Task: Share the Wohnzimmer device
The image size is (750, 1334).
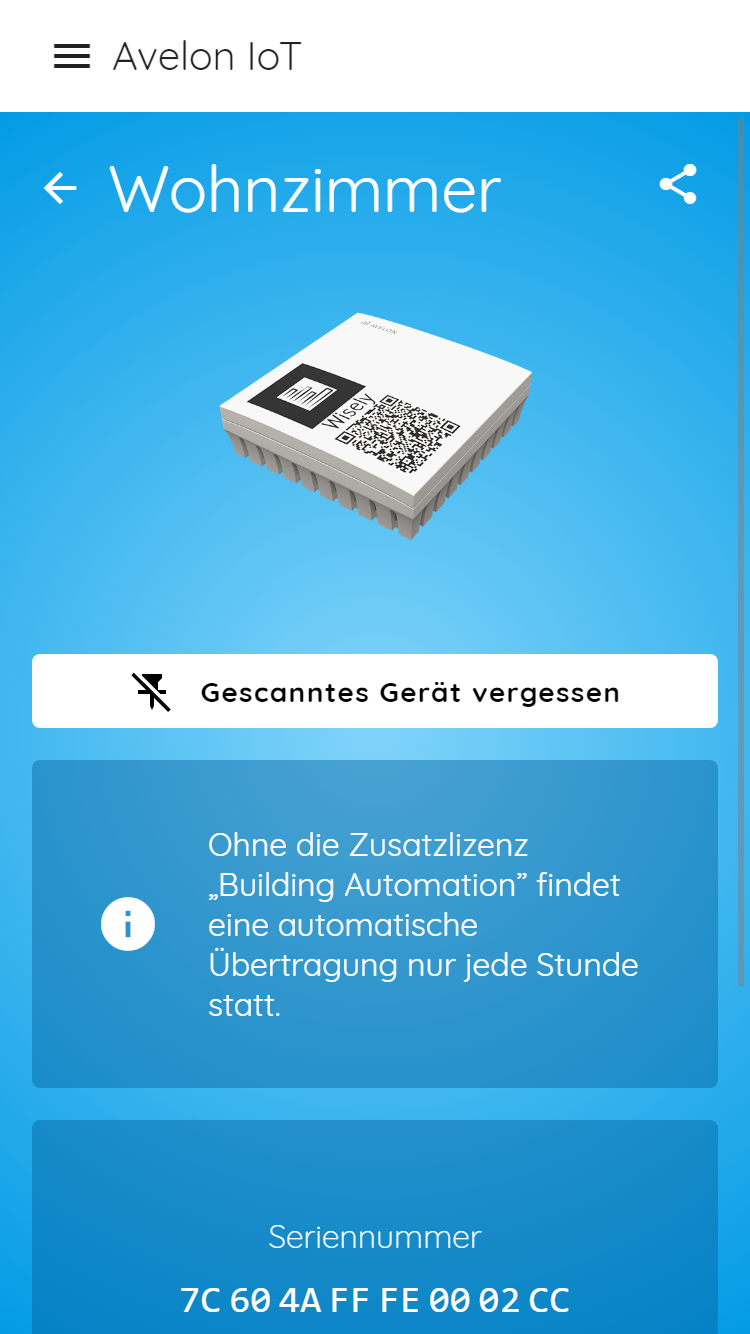Action: (678, 185)
